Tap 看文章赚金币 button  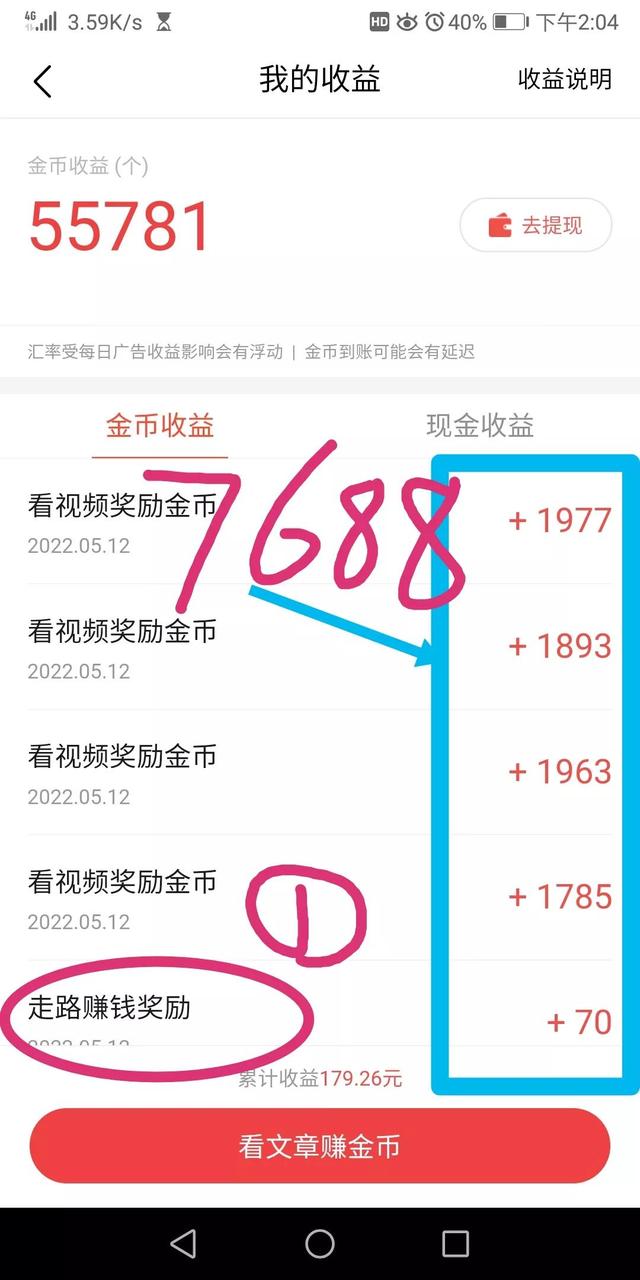click(x=320, y=1146)
